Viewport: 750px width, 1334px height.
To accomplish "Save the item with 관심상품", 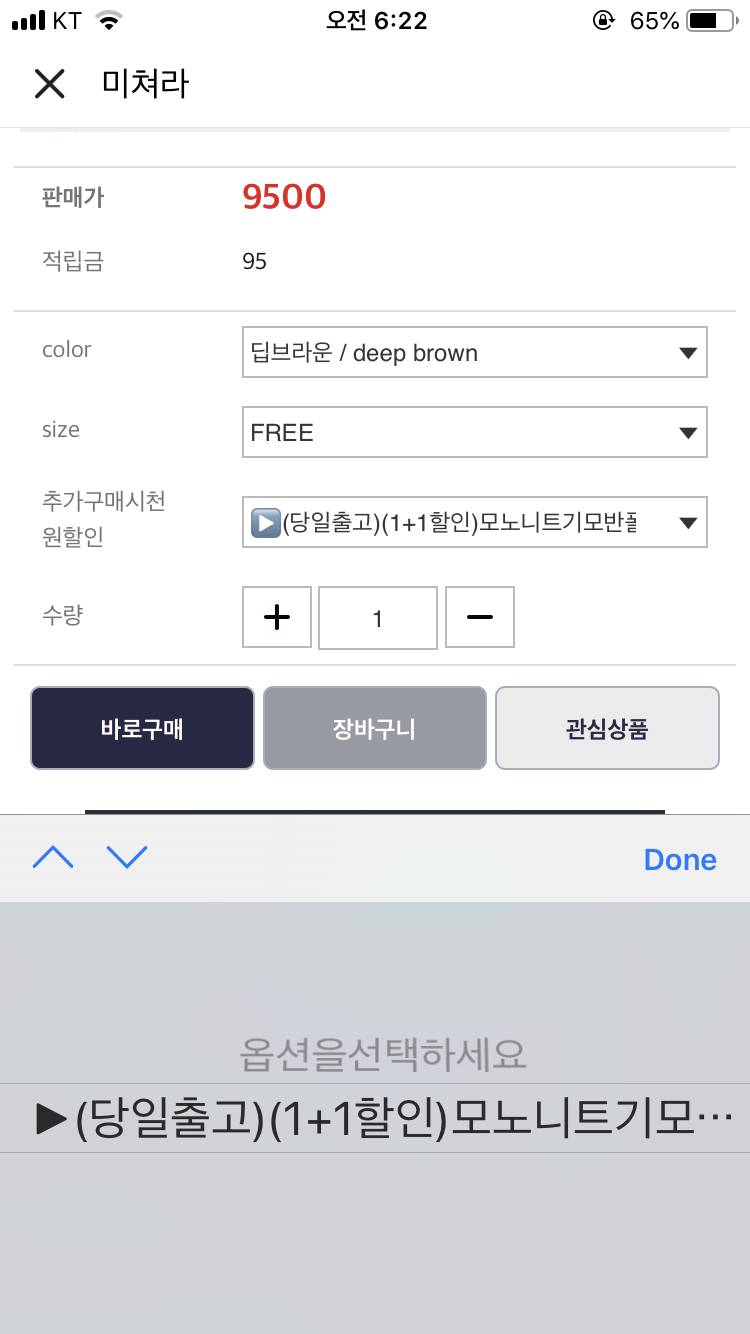I will [x=606, y=728].
